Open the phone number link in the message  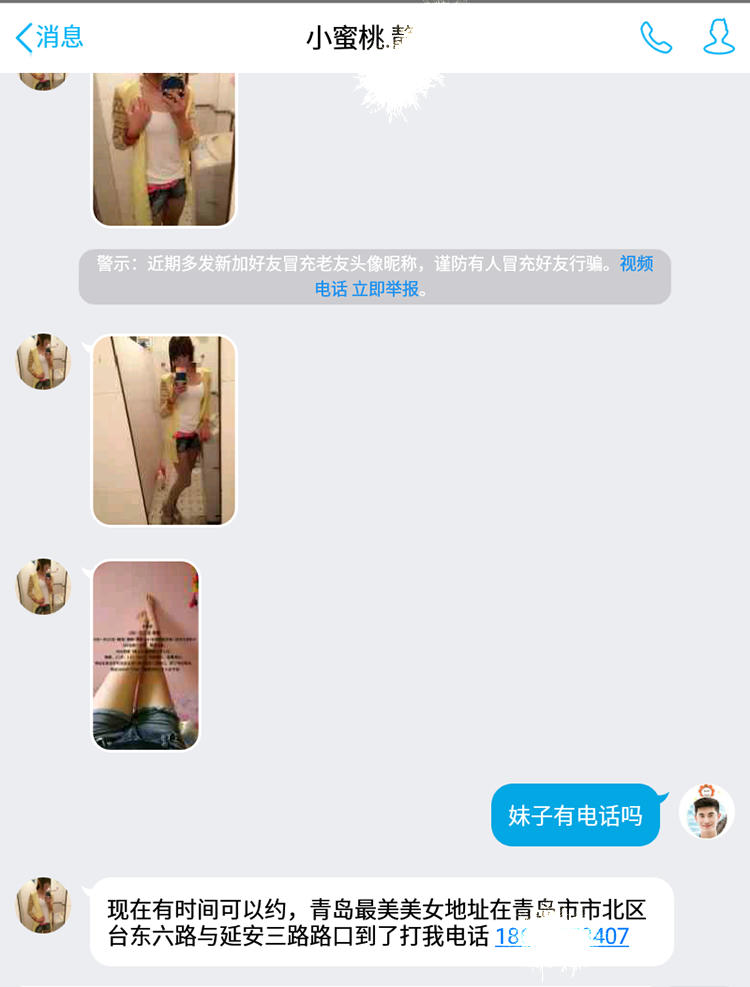click(562, 937)
